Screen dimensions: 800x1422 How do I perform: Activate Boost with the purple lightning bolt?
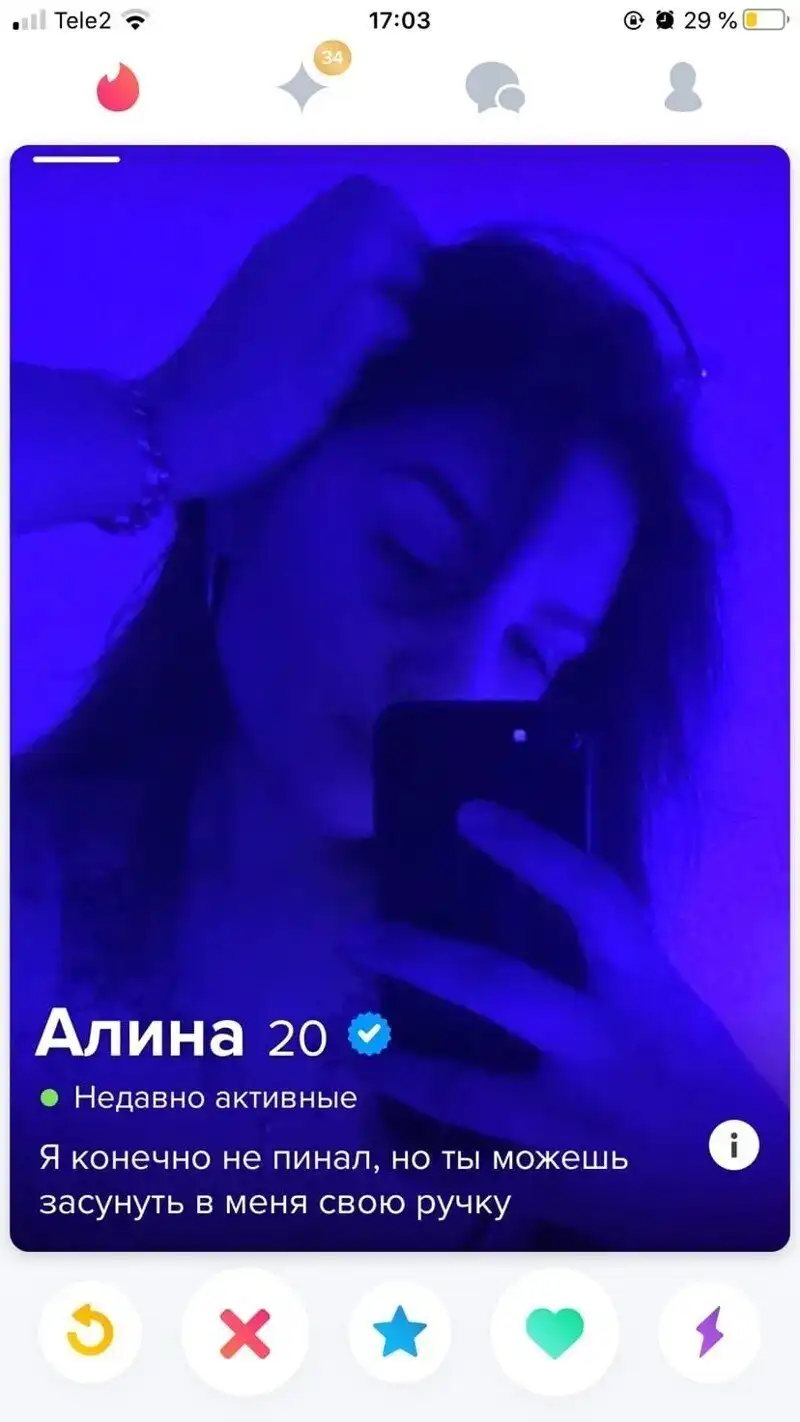710,1332
